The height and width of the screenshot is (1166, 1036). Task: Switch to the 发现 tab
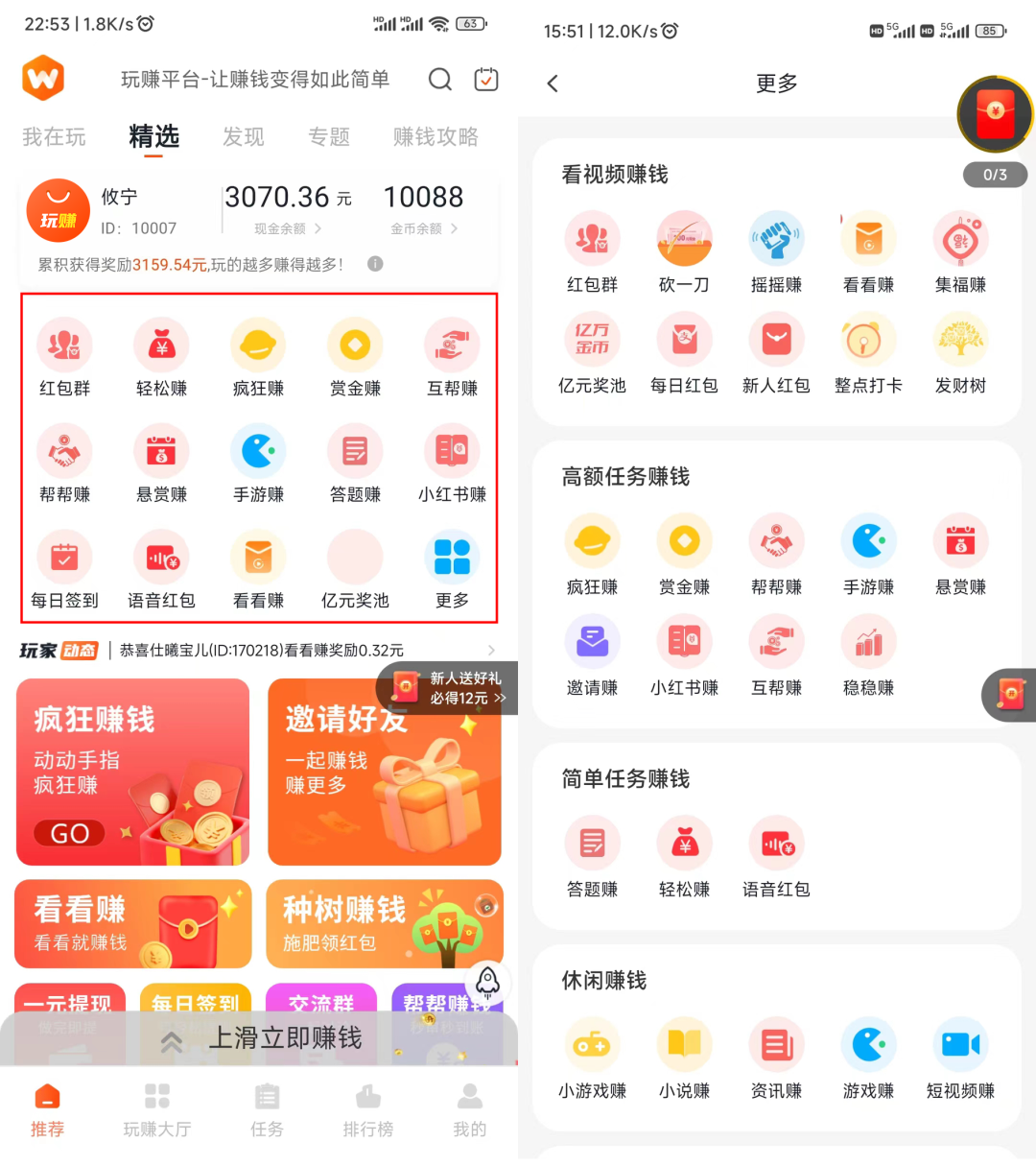click(243, 137)
